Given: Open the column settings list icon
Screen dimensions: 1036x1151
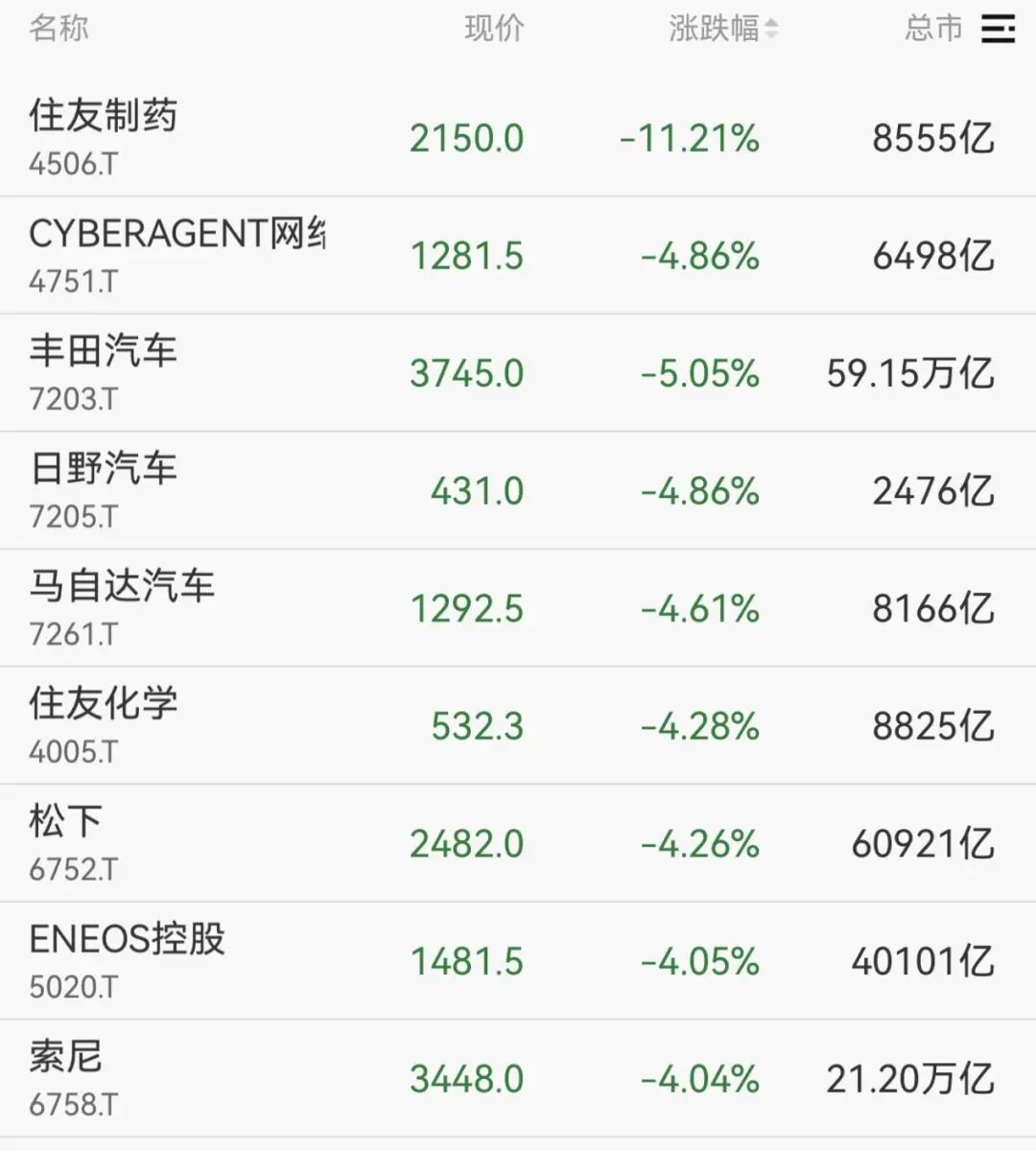Looking at the screenshot, I should point(998,30).
